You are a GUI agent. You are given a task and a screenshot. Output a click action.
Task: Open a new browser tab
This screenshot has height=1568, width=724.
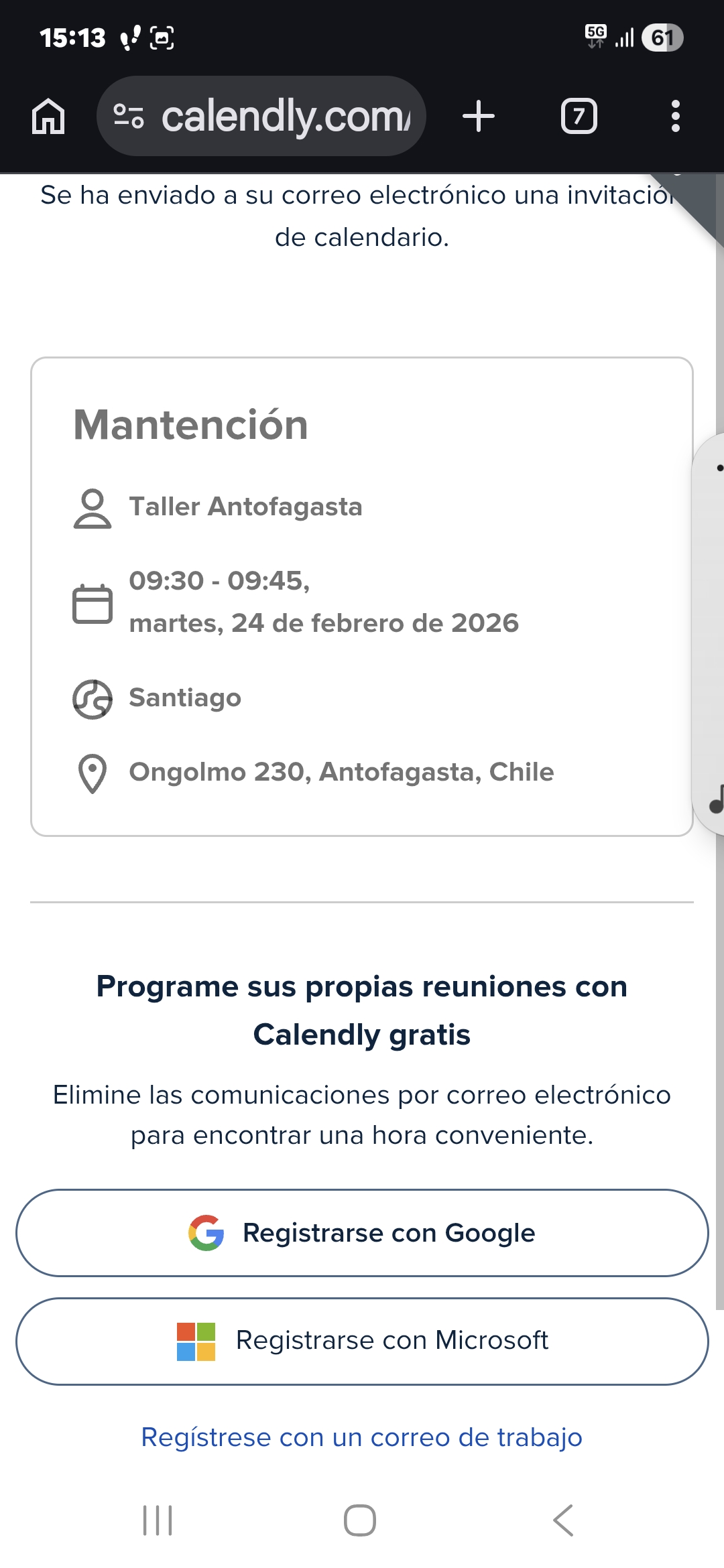(479, 117)
